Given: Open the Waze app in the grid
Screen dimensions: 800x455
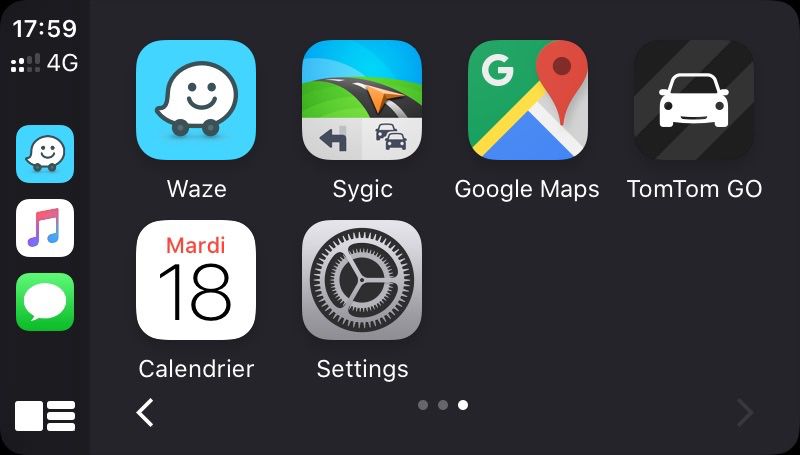Looking at the screenshot, I should [196, 100].
